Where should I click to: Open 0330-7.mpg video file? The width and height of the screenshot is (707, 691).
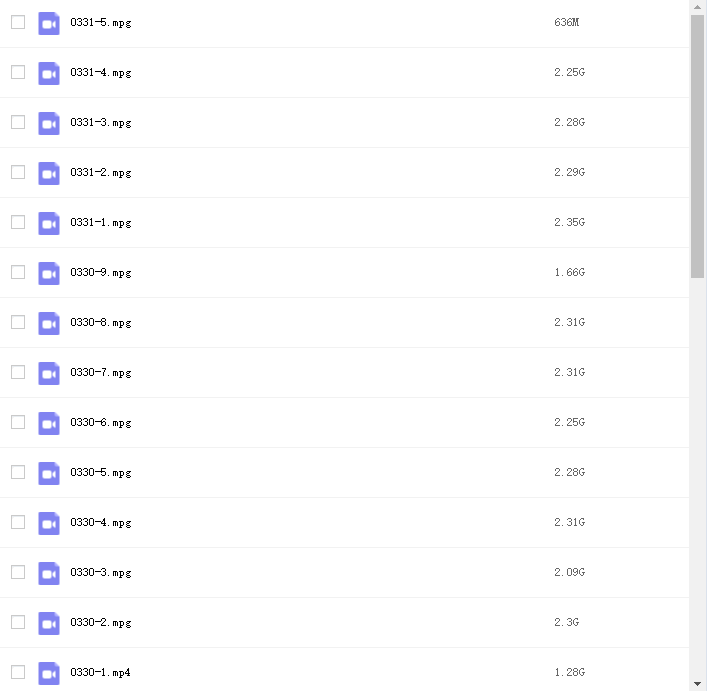click(x=100, y=373)
